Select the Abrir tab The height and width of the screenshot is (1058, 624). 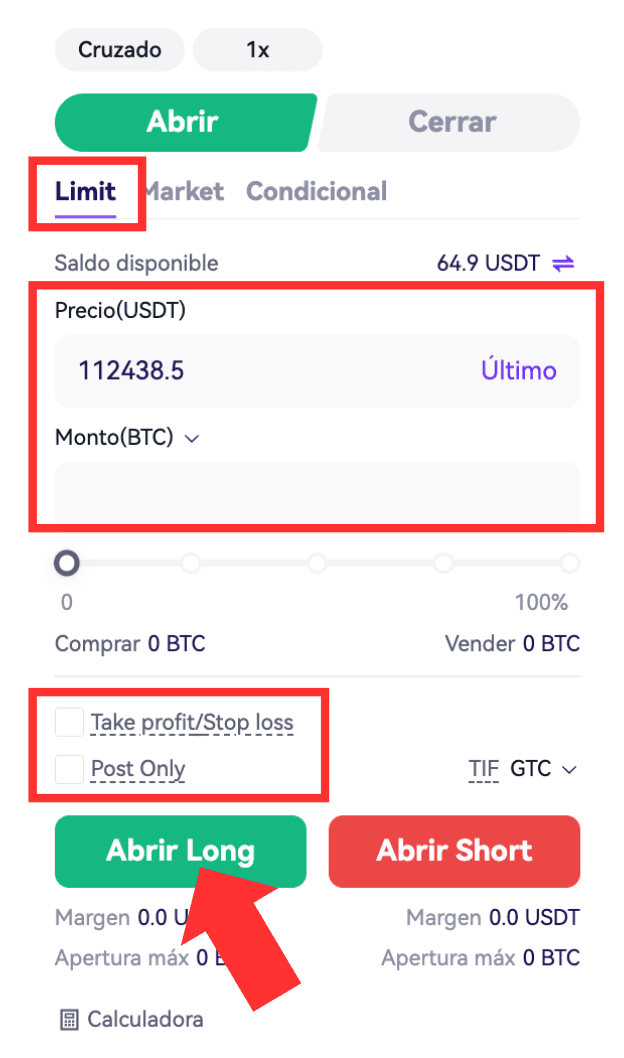coord(183,122)
